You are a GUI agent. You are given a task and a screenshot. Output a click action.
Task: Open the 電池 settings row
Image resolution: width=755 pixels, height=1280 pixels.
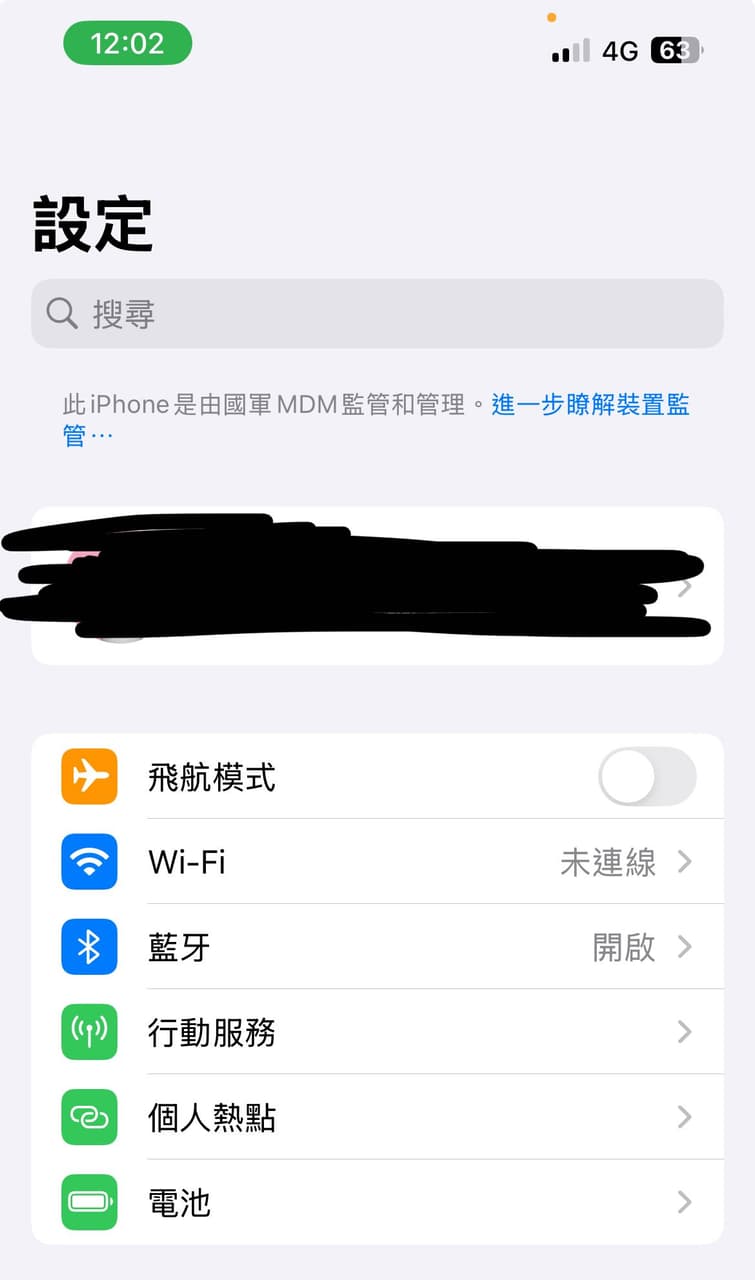point(375,1204)
